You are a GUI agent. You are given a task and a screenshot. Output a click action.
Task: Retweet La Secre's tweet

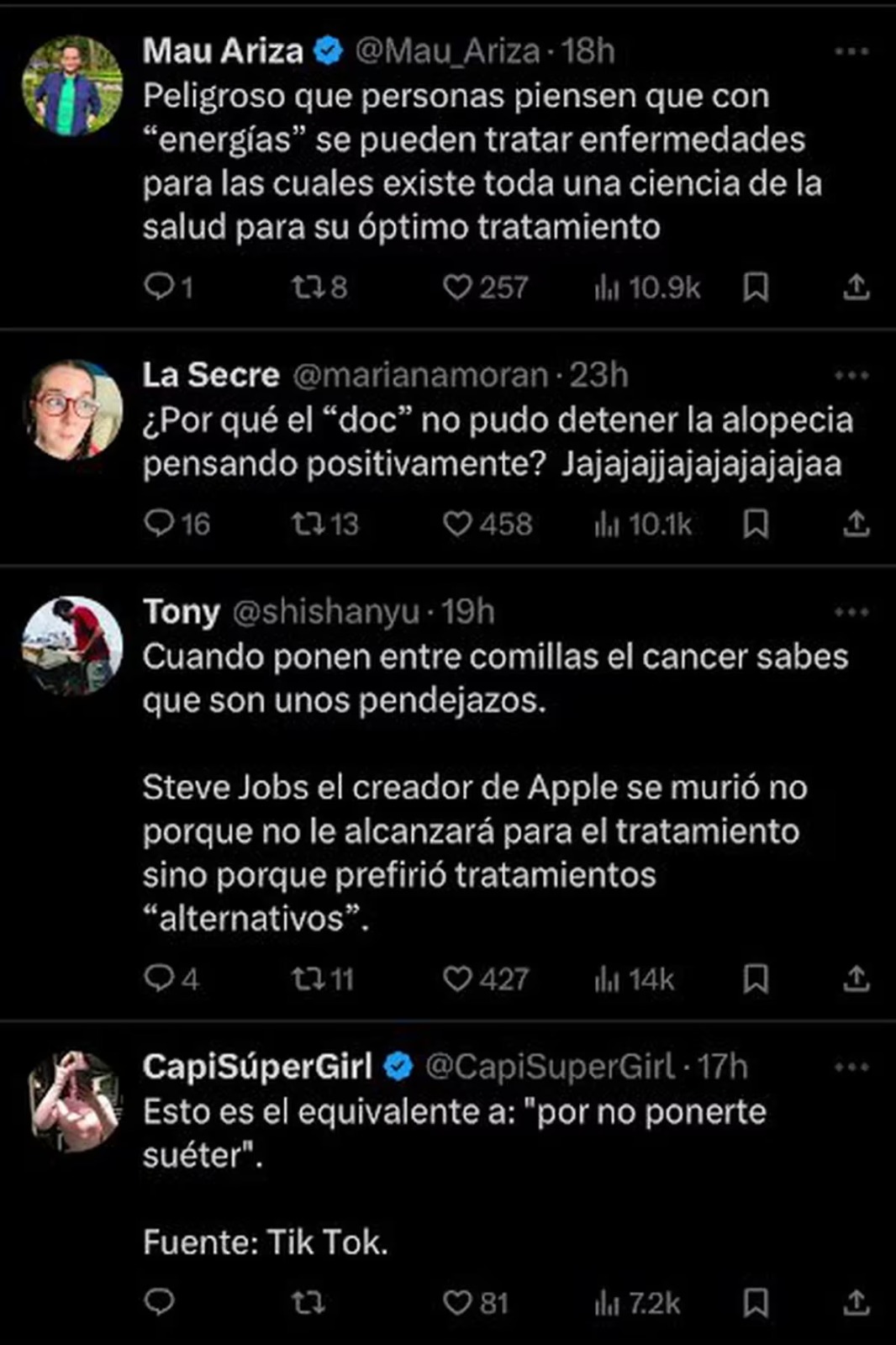click(306, 524)
